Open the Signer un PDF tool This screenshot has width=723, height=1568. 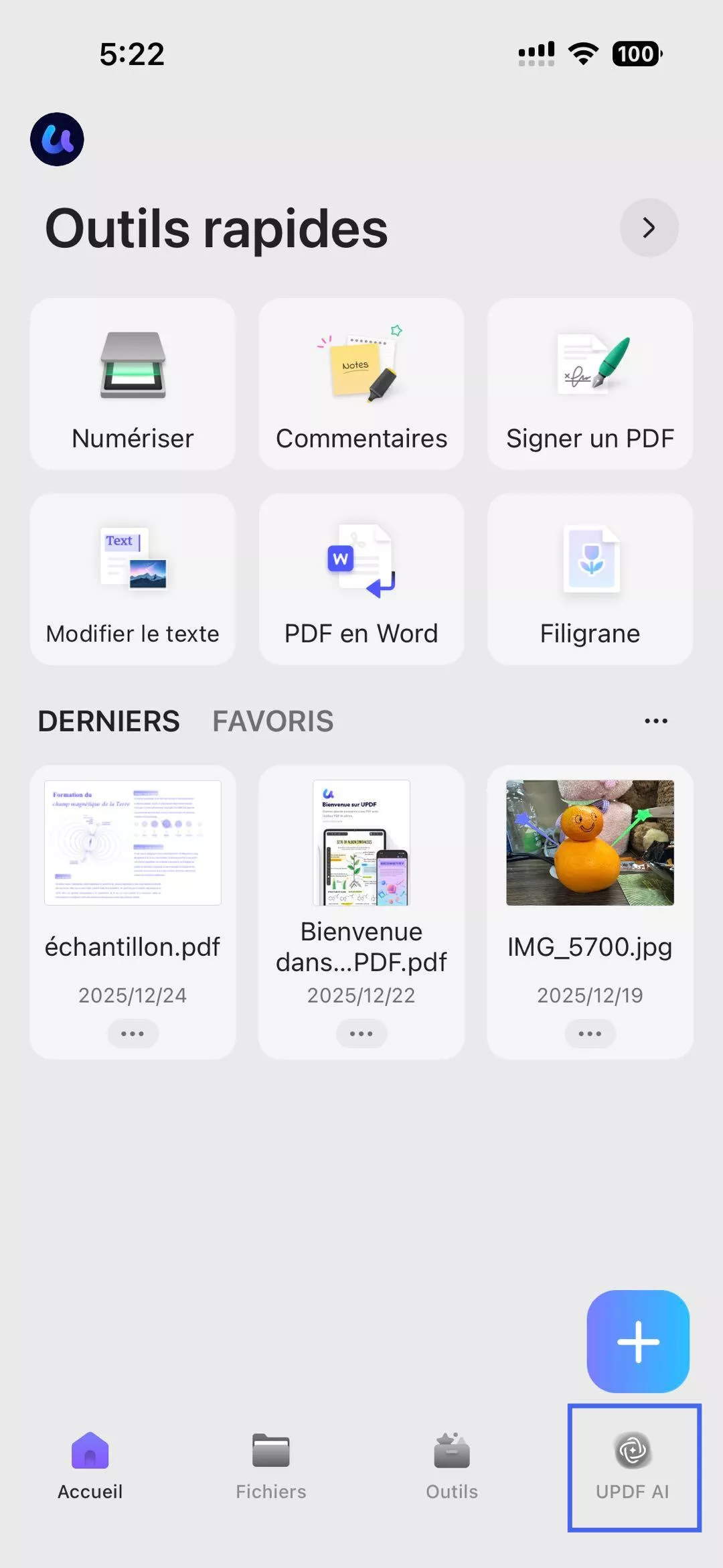pos(590,383)
